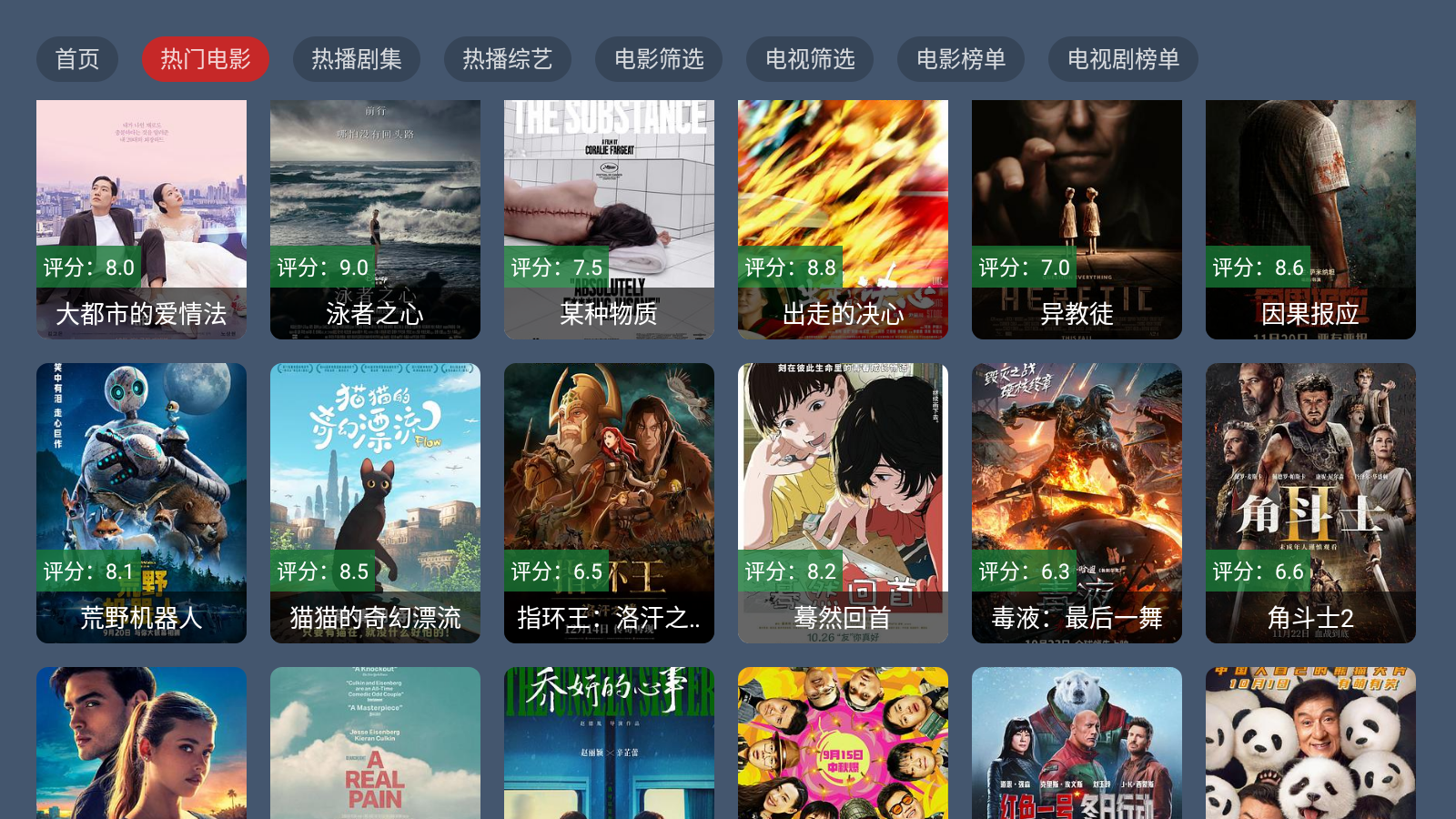Open the movie 出走的决心
The image size is (1456, 819).
pos(843,218)
